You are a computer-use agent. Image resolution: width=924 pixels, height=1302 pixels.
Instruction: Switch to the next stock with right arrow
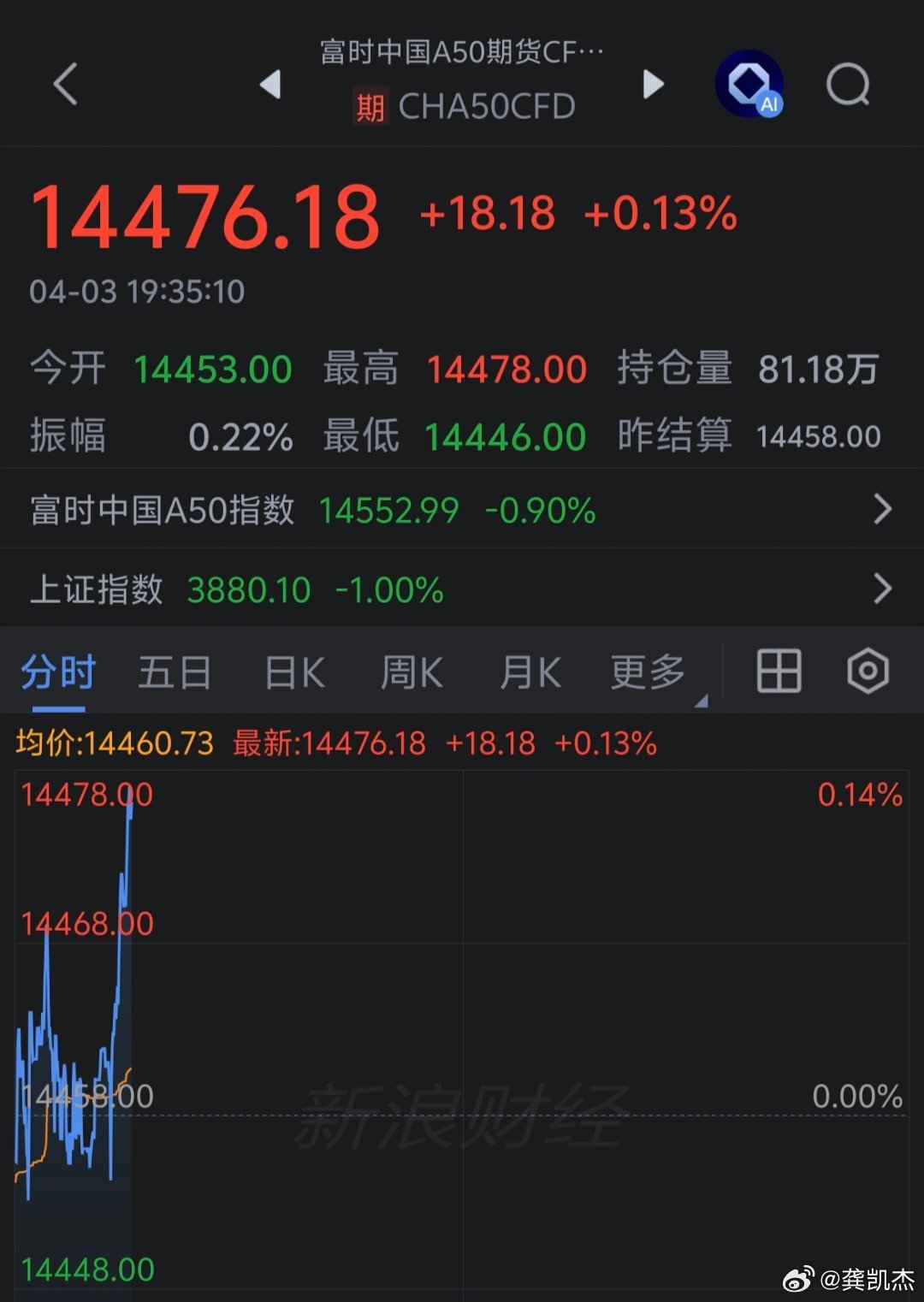pos(653,85)
